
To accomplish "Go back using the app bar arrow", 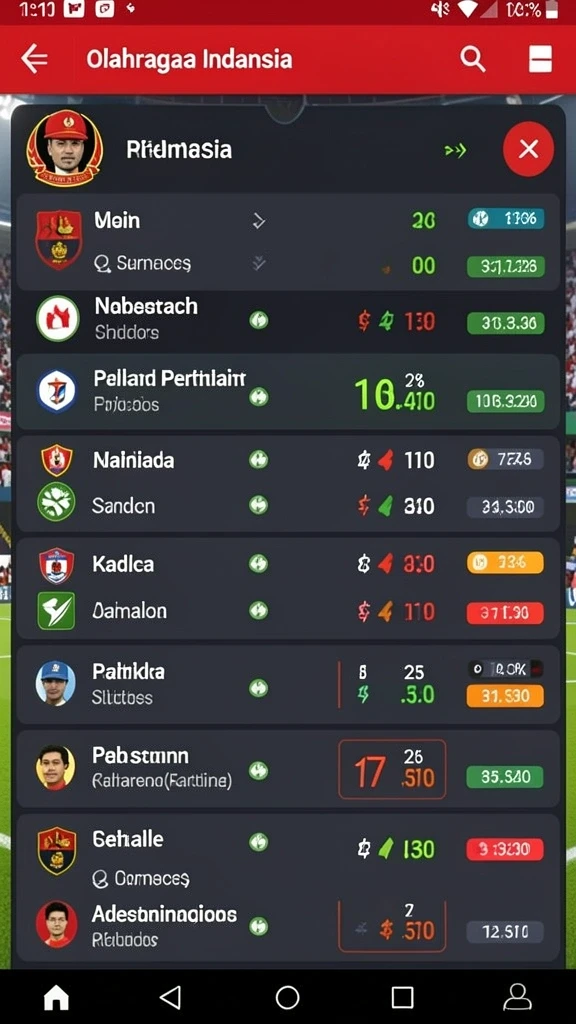I will pos(34,59).
